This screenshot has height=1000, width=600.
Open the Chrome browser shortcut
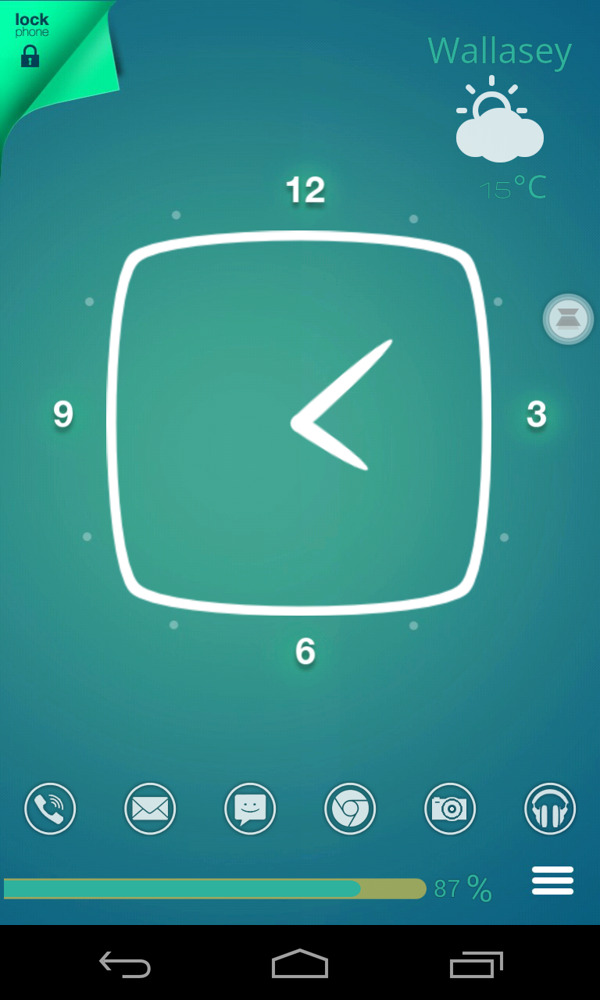350,808
